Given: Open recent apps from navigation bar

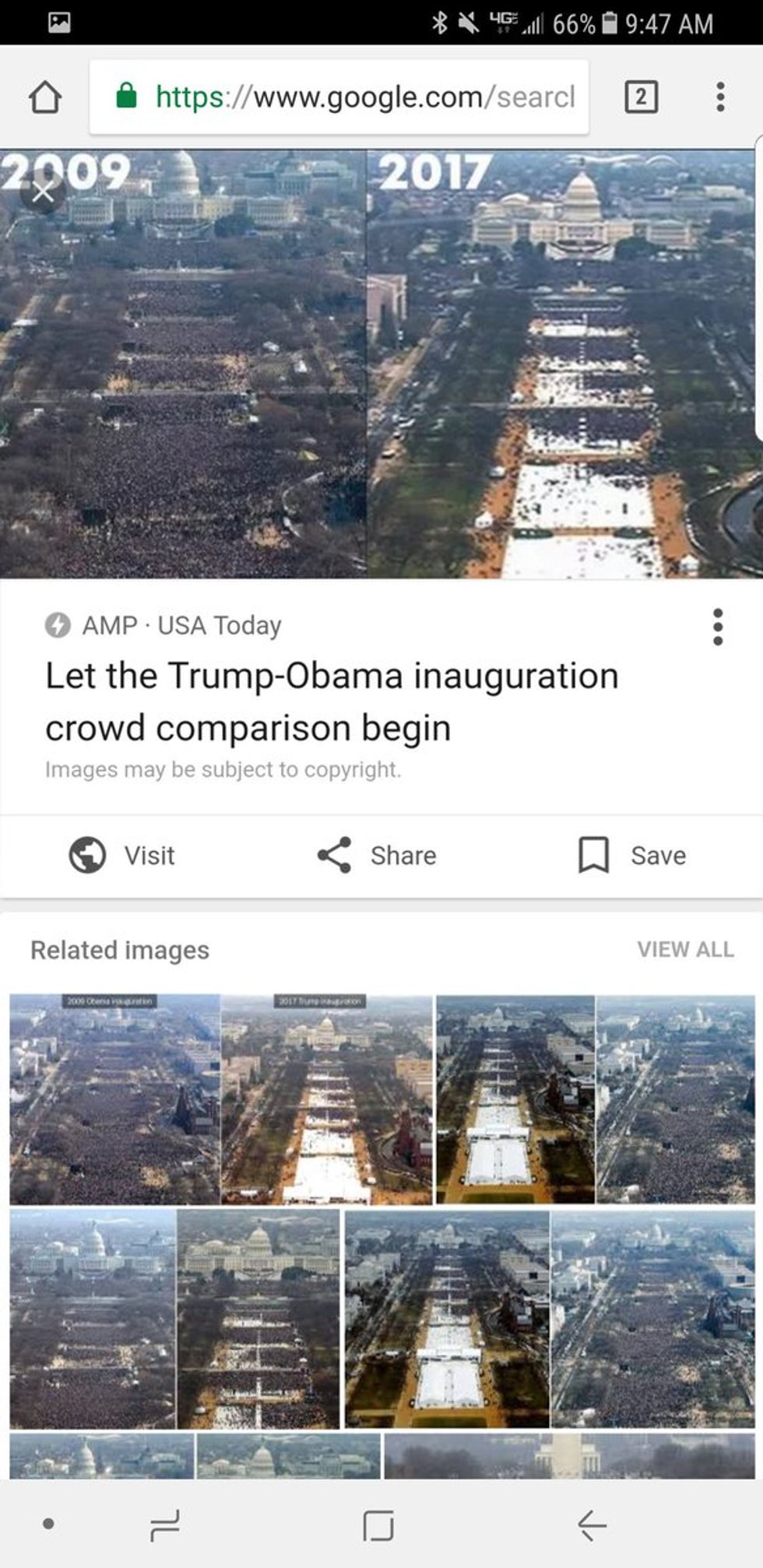Looking at the screenshot, I should tap(165, 1524).
